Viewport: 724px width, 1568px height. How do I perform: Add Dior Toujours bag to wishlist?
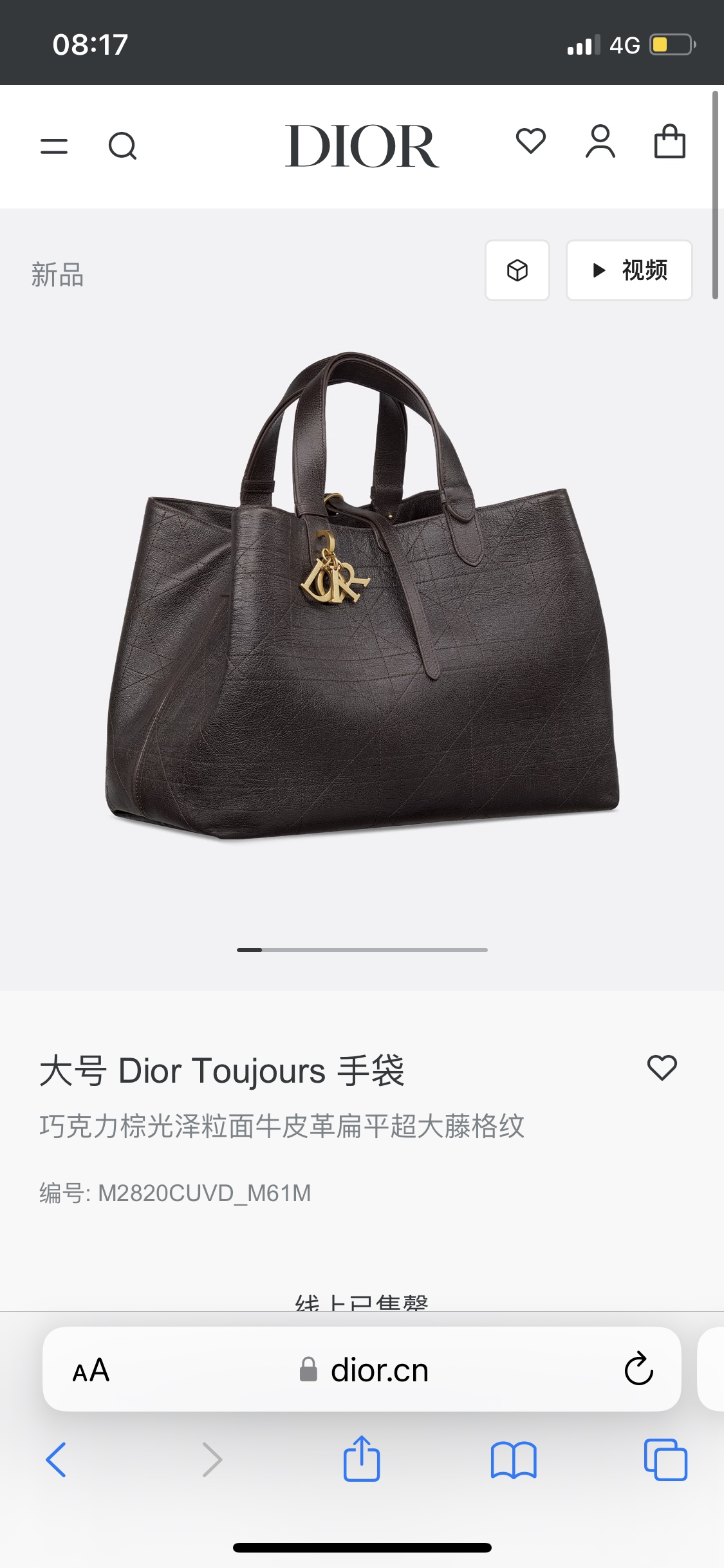(x=662, y=1068)
